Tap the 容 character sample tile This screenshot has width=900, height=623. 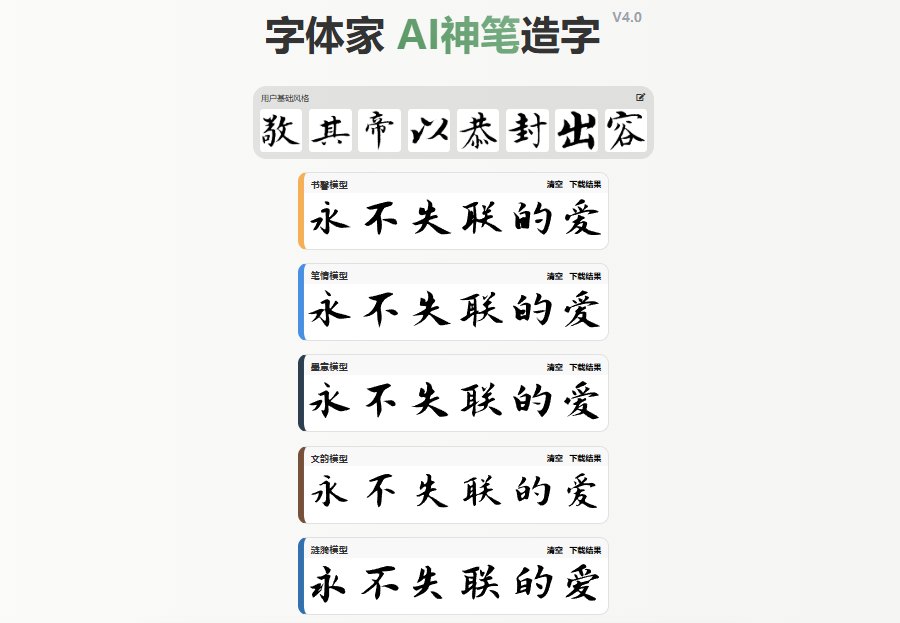coord(625,131)
